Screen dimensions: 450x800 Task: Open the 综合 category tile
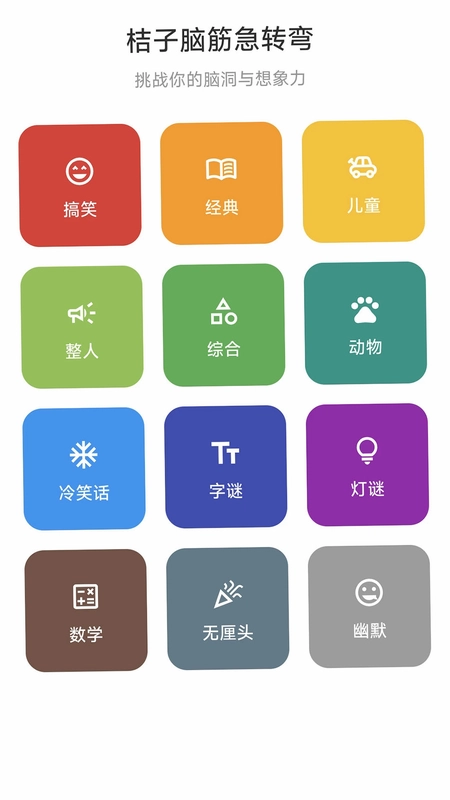point(223,325)
